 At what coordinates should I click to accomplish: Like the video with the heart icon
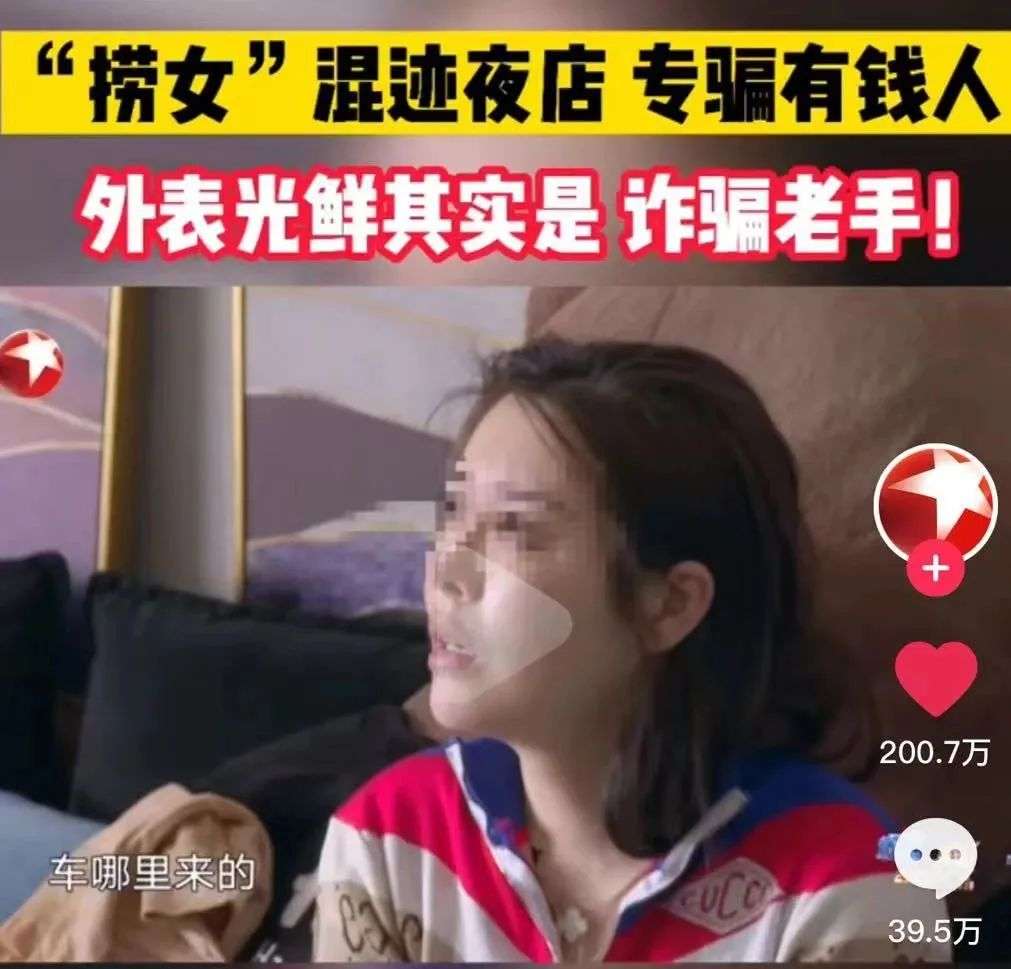[x=935, y=680]
